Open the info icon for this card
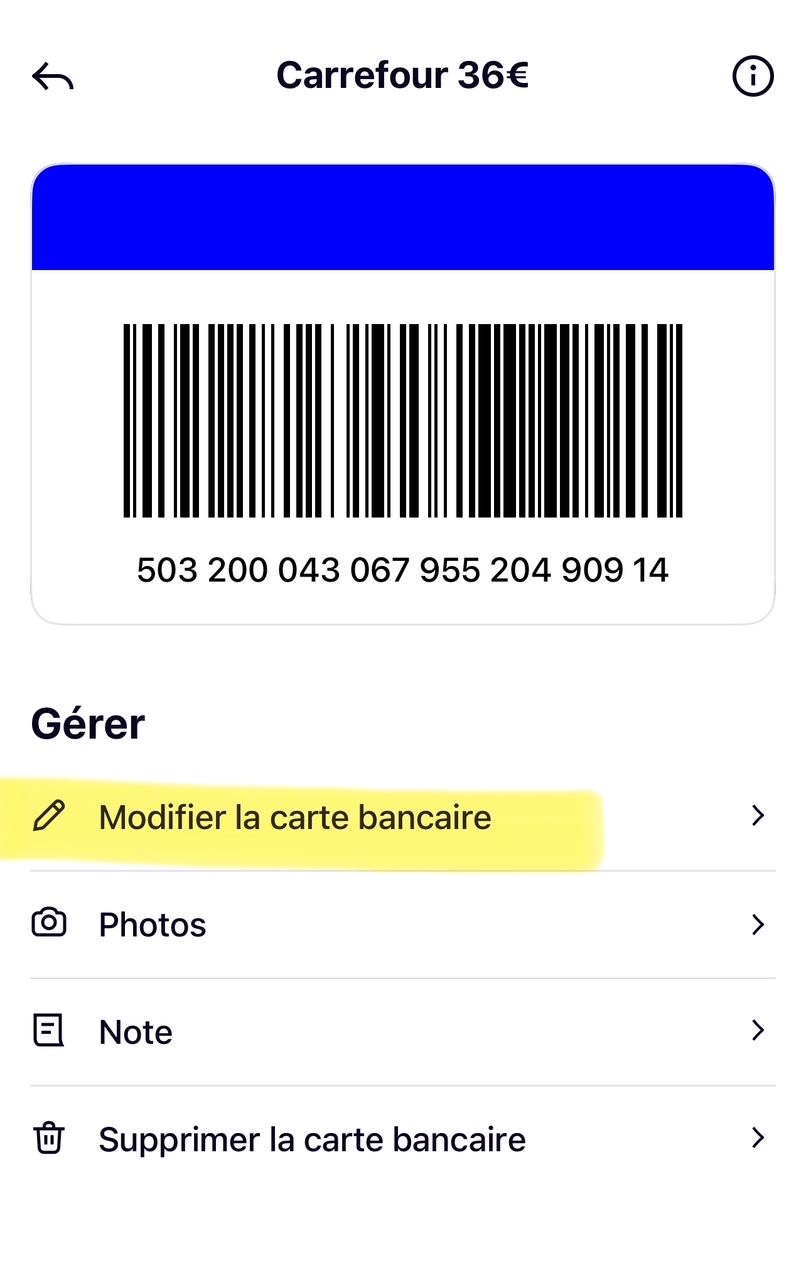The width and height of the screenshot is (806, 1280). tap(753, 76)
